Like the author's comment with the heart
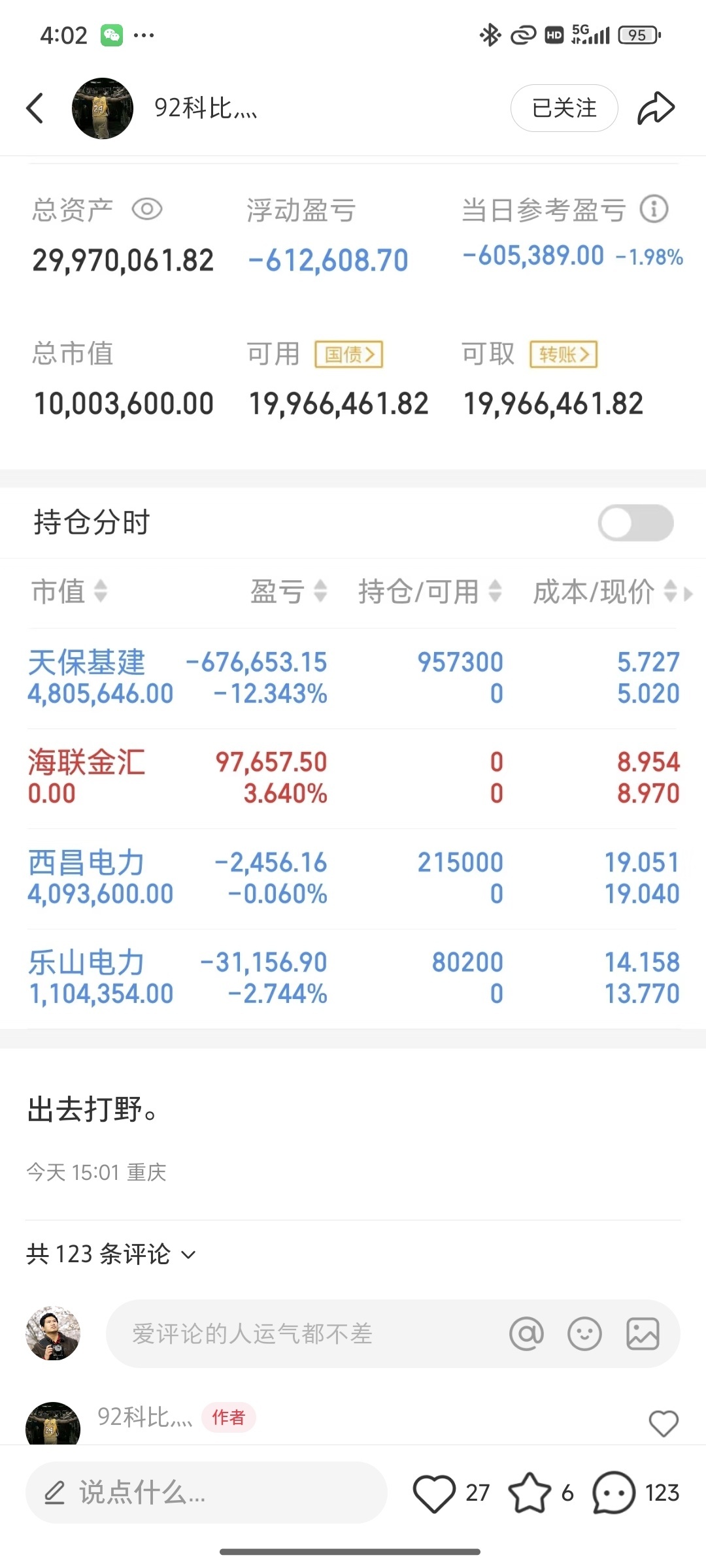The height and width of the screenshot is (1568, 706). [x=664, y=1423]
